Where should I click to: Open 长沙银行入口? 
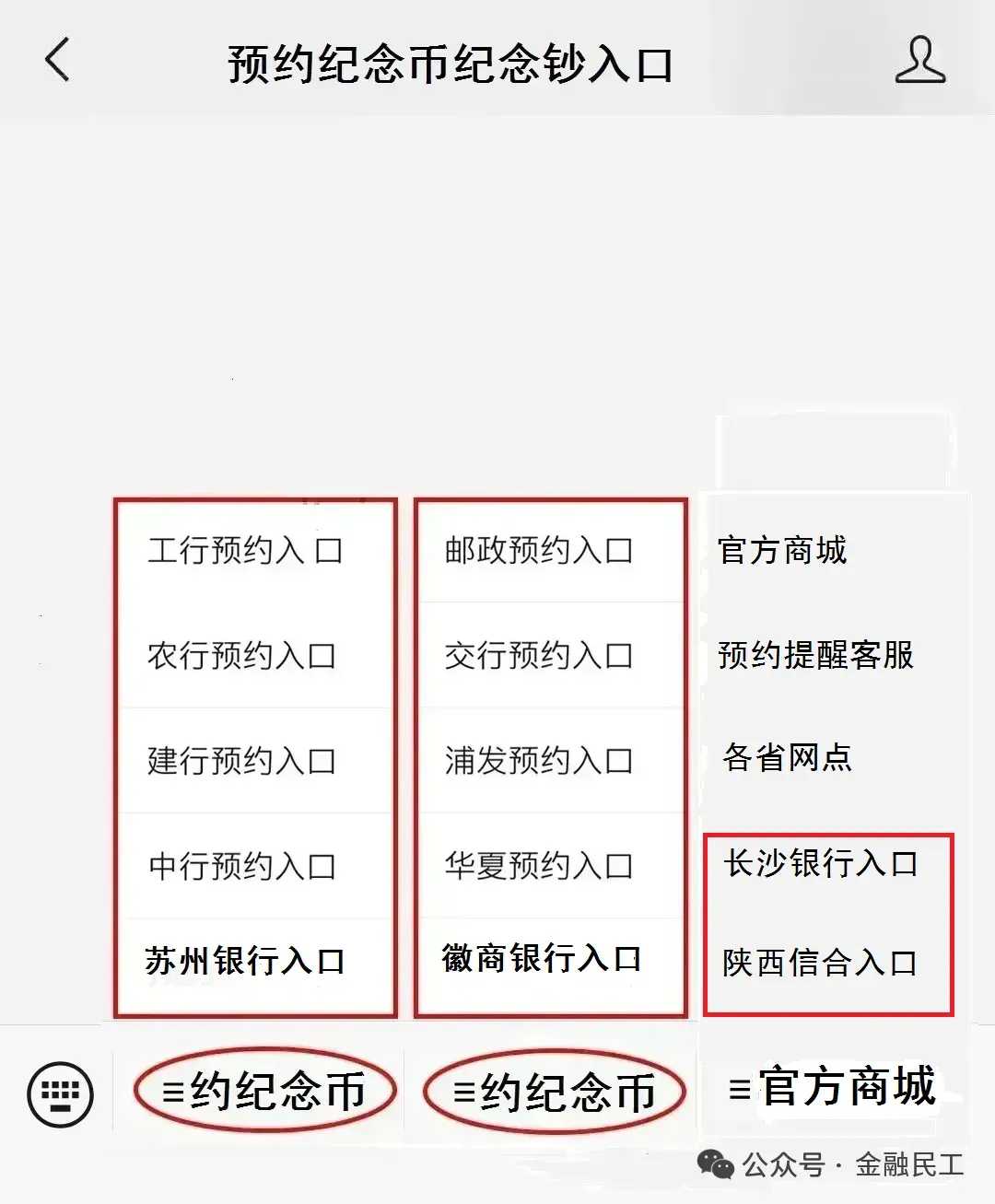point(821,863)
